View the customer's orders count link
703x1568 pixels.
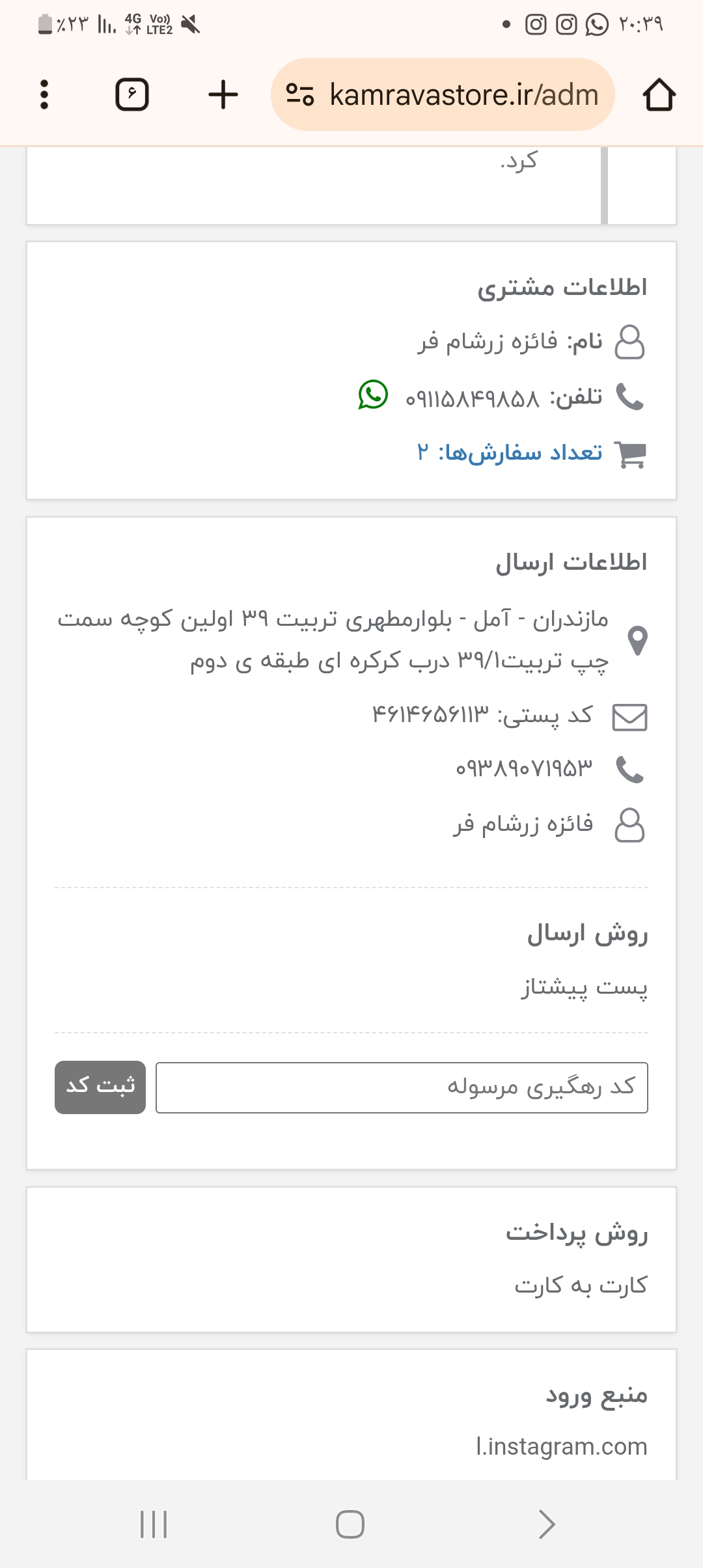coord(510,452)
